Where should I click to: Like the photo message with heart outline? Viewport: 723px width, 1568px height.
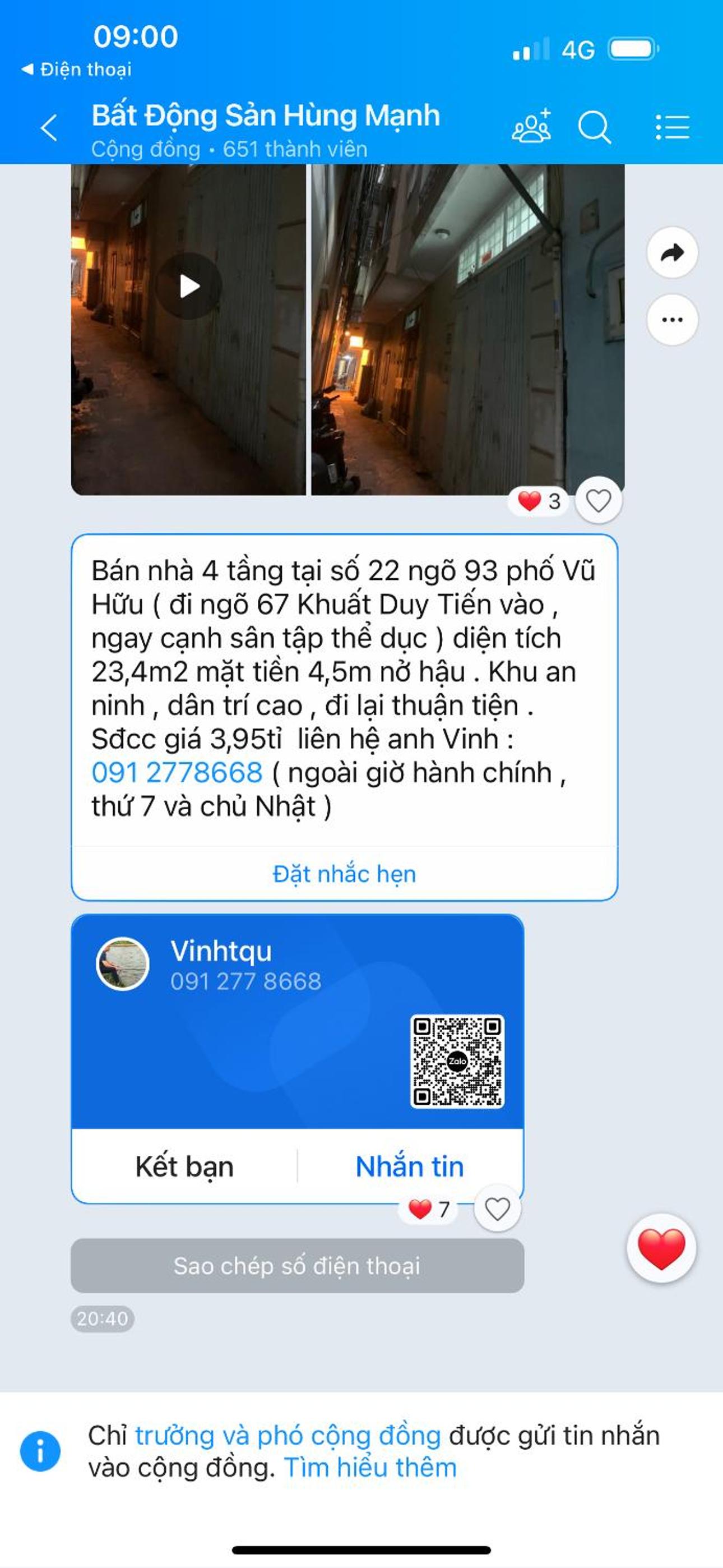tap(598, 501)
